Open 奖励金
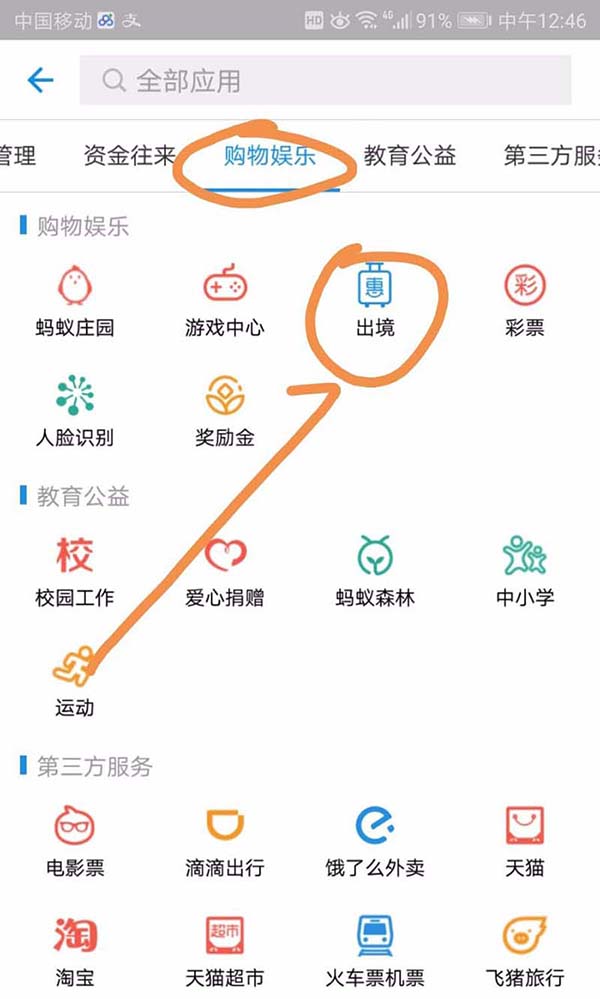Viewport: 600px width, 999px height. pos(225,408)
